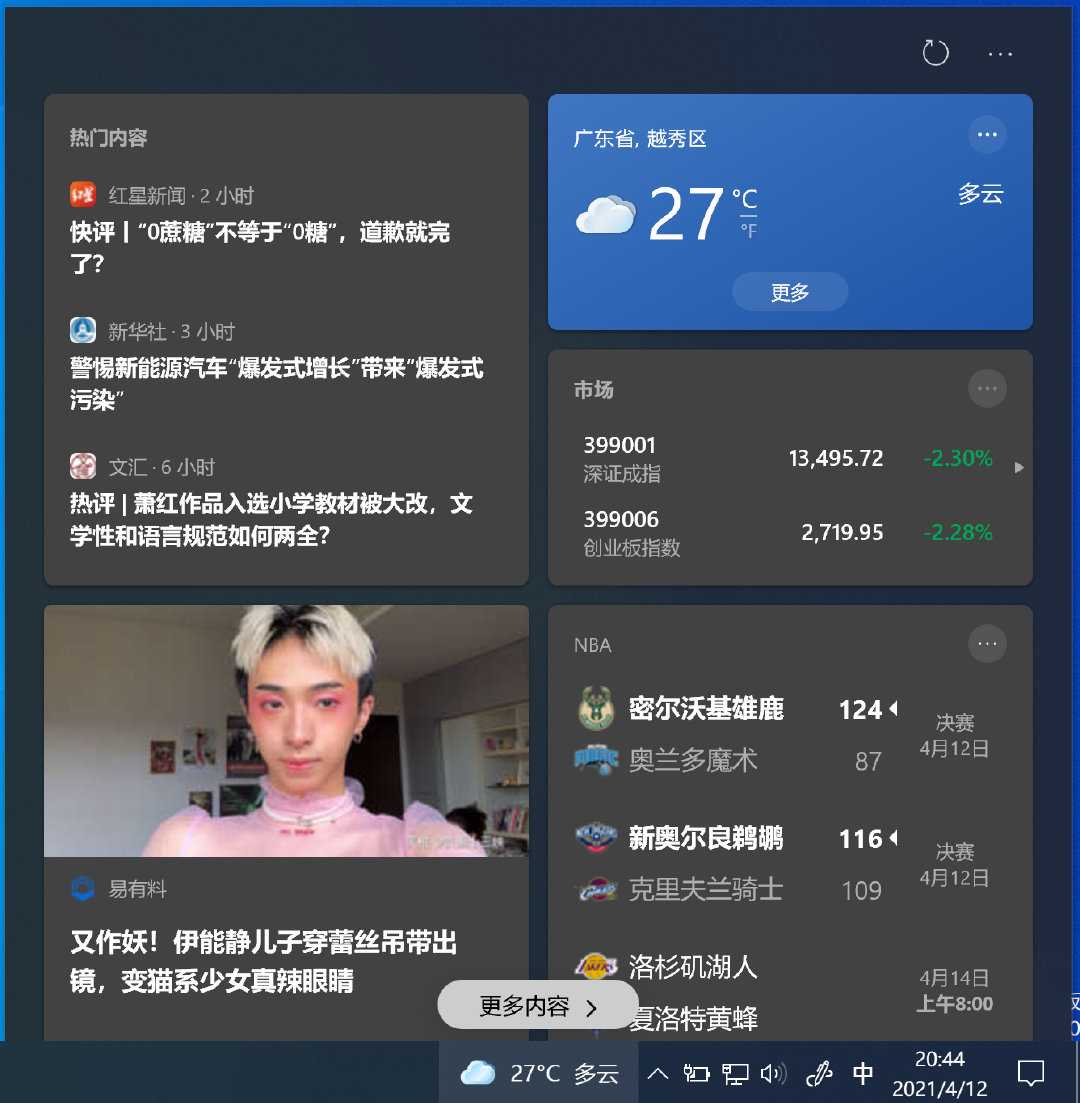Click the celebrity news article thumbnail
Viewport: 1080px width, 1103px height.
pyautogui.click(x=286, y=731)
